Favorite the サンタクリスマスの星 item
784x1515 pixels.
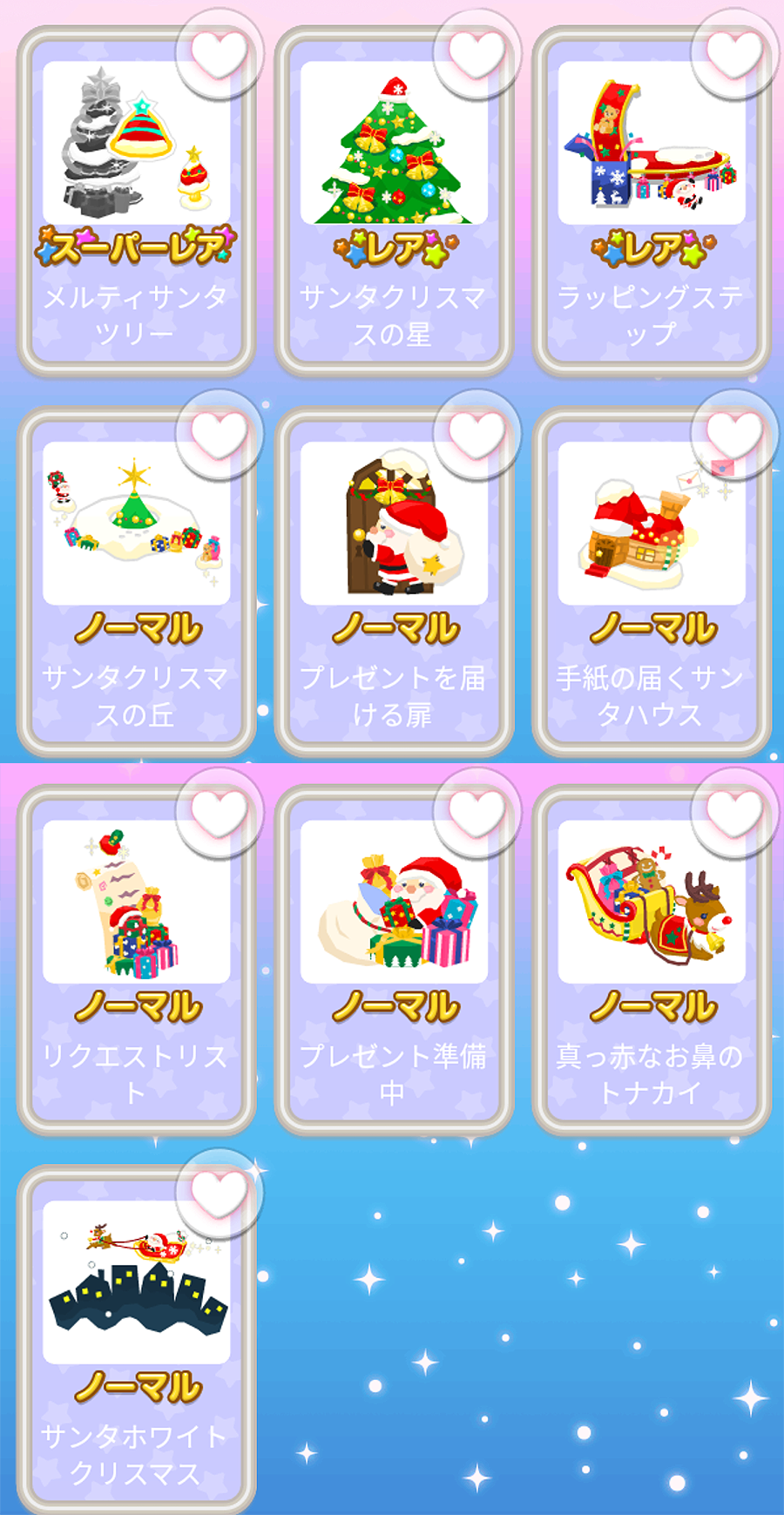(476, 53)
